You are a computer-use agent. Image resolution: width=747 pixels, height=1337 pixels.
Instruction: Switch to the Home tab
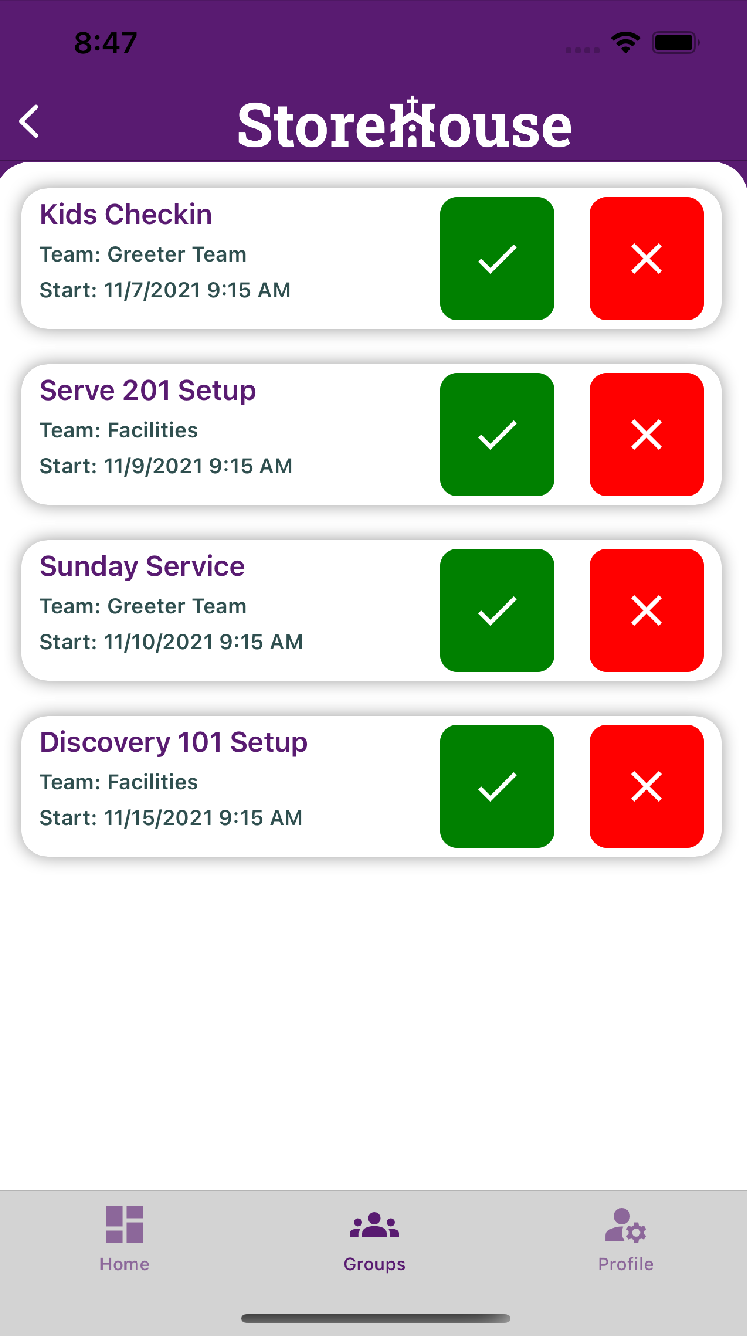(x=124, y=1239)
